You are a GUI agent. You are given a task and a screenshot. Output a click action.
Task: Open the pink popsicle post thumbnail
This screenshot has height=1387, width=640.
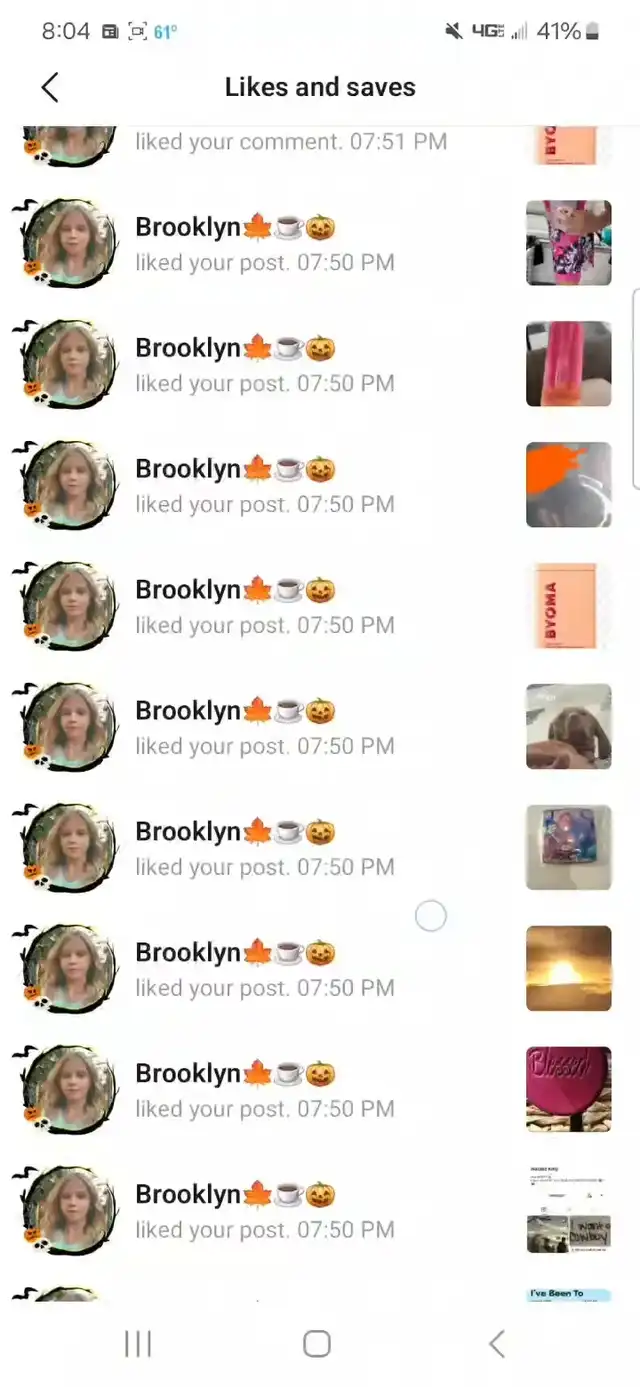[x=568, y=363]
